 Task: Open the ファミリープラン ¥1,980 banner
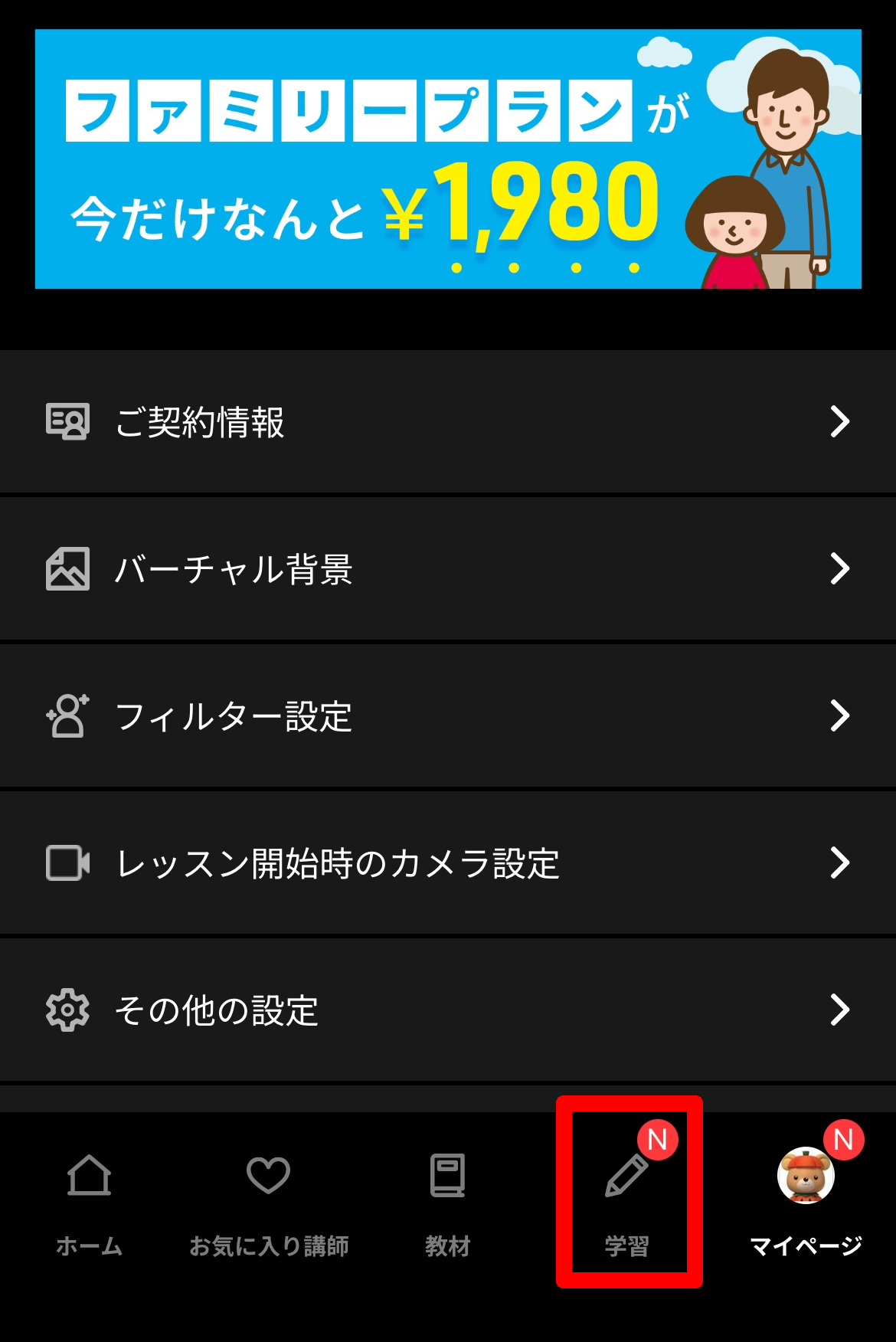(448, 159)
